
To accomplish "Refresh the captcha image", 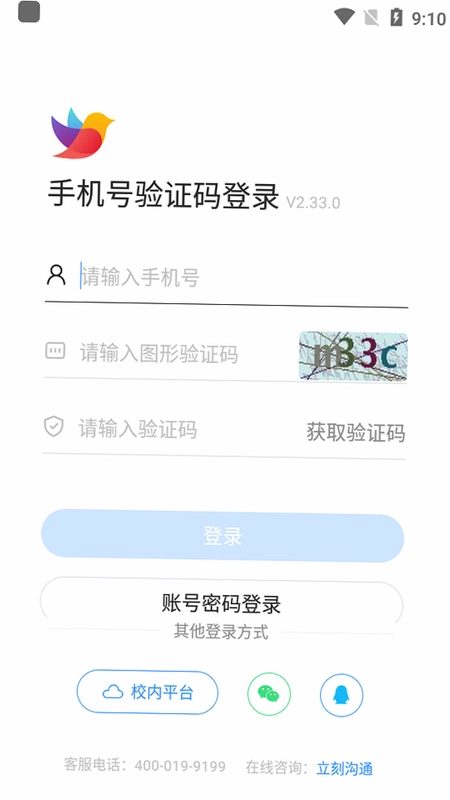I will point(353,356).
